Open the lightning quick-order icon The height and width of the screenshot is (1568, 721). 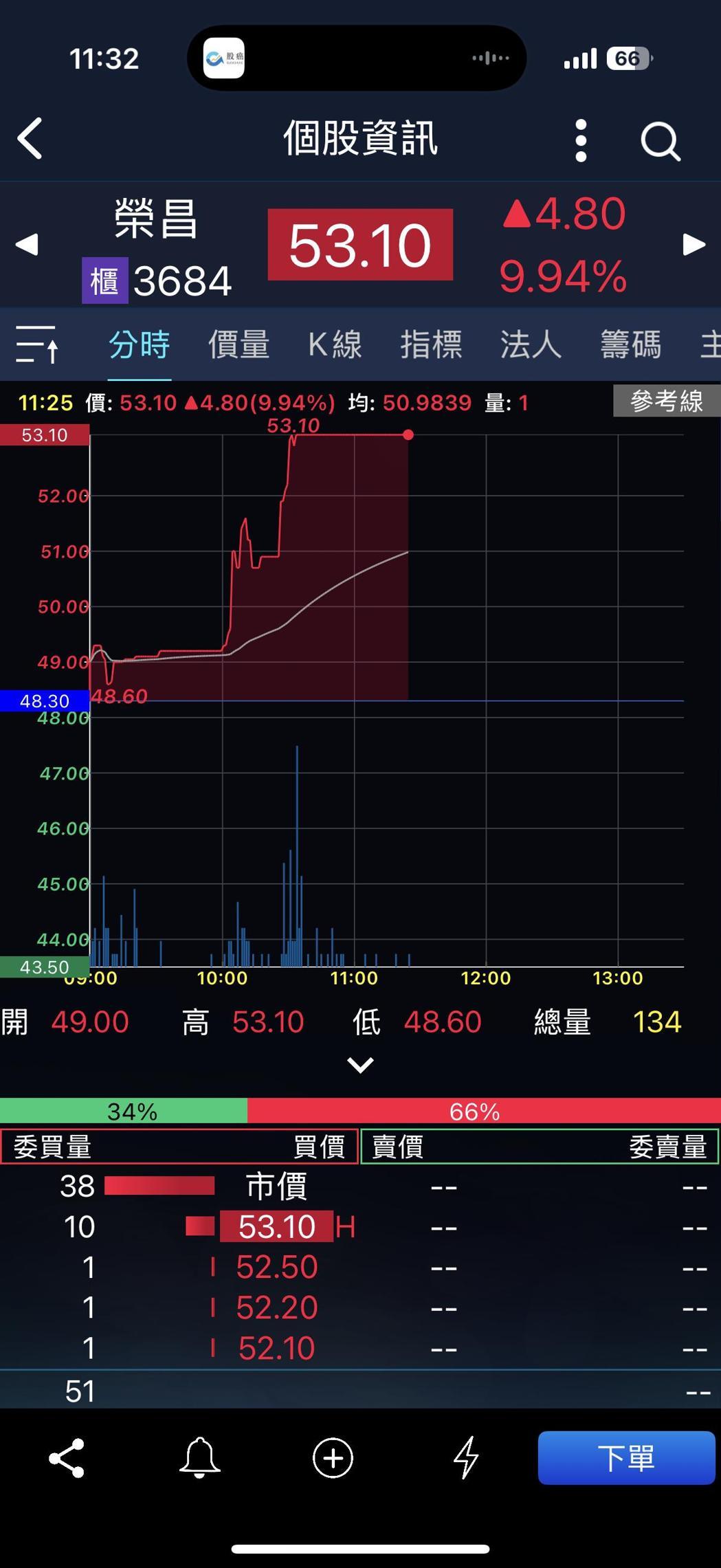point(467,1458)
